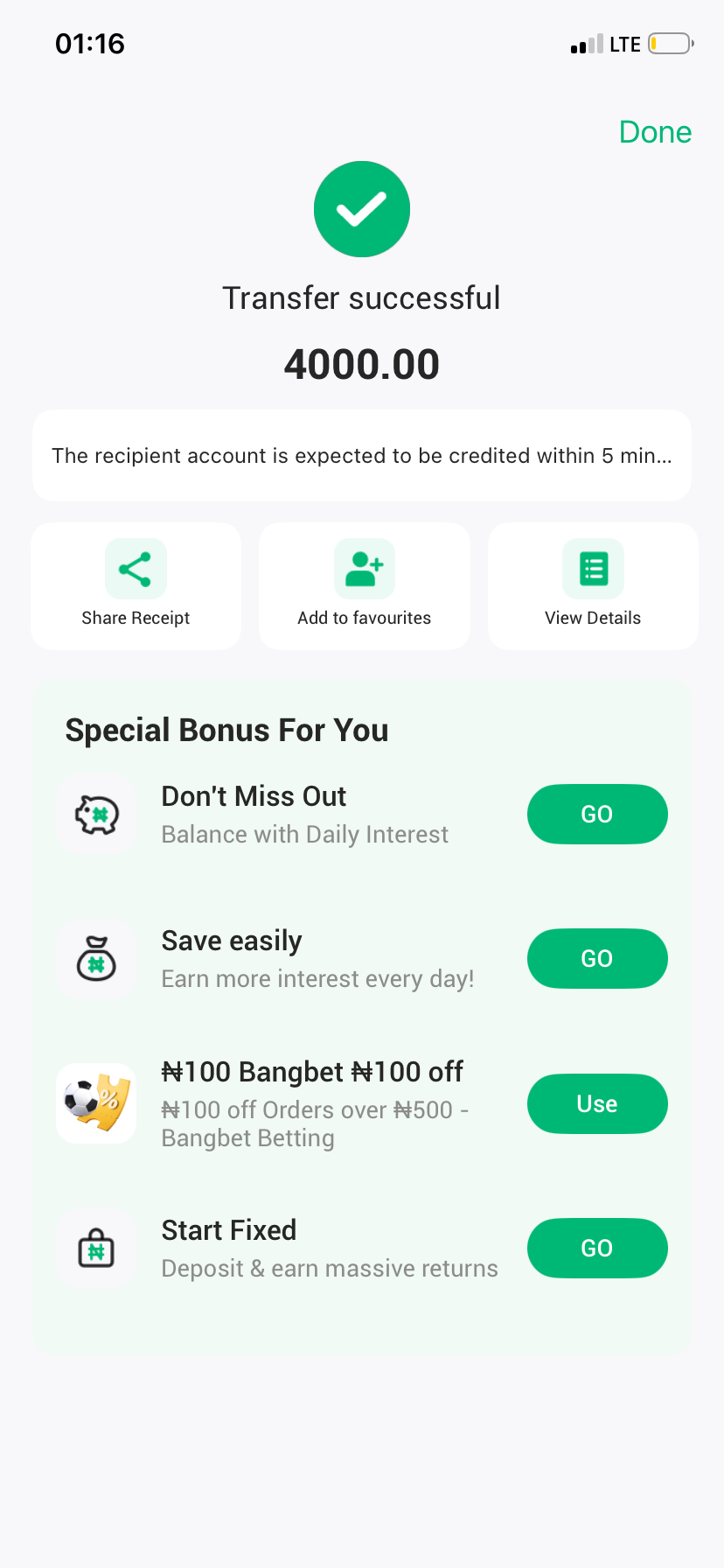Use the Bangbet ₦100 off voucher
Image resolution: width=724 pixels, height=1568 pixels.
coord(596,1103)
